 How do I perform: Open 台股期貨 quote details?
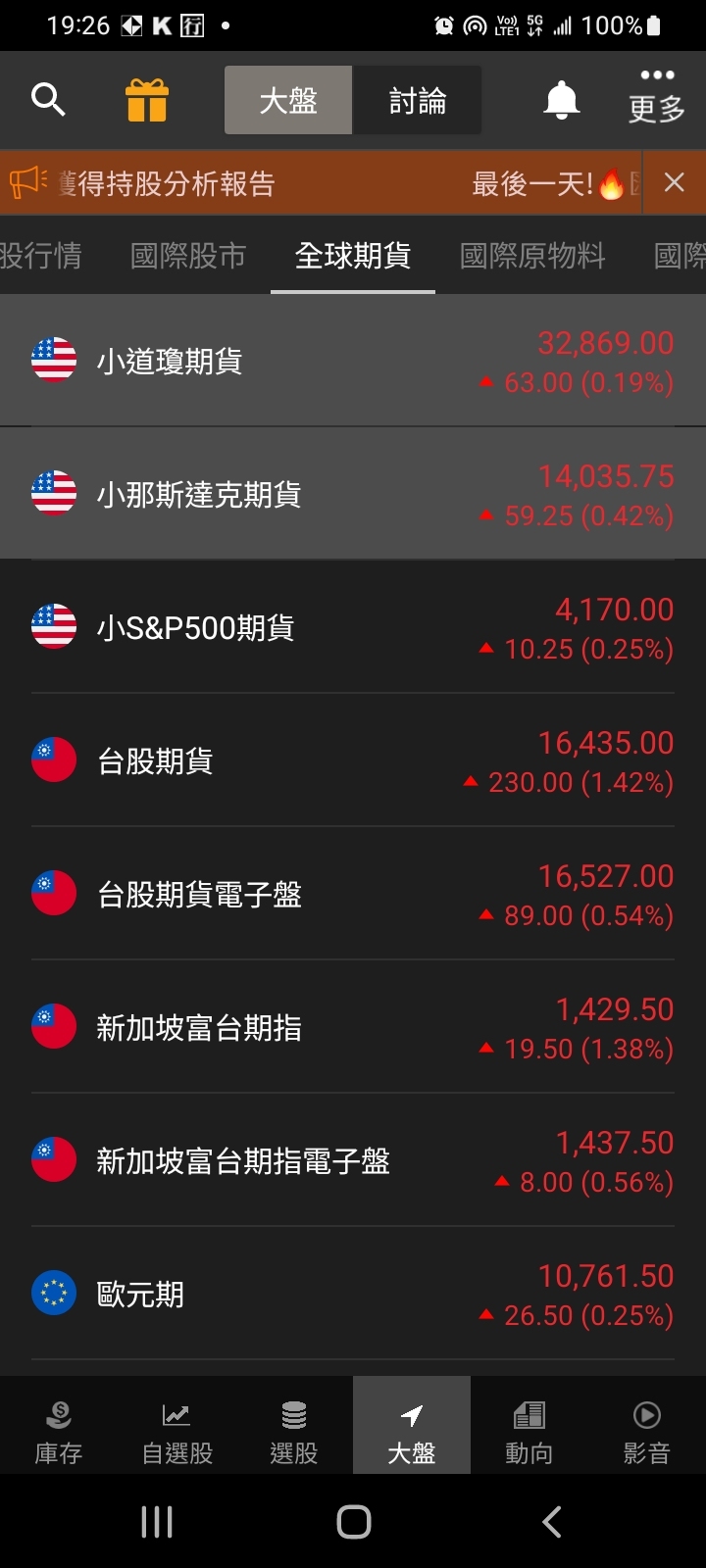353,760
